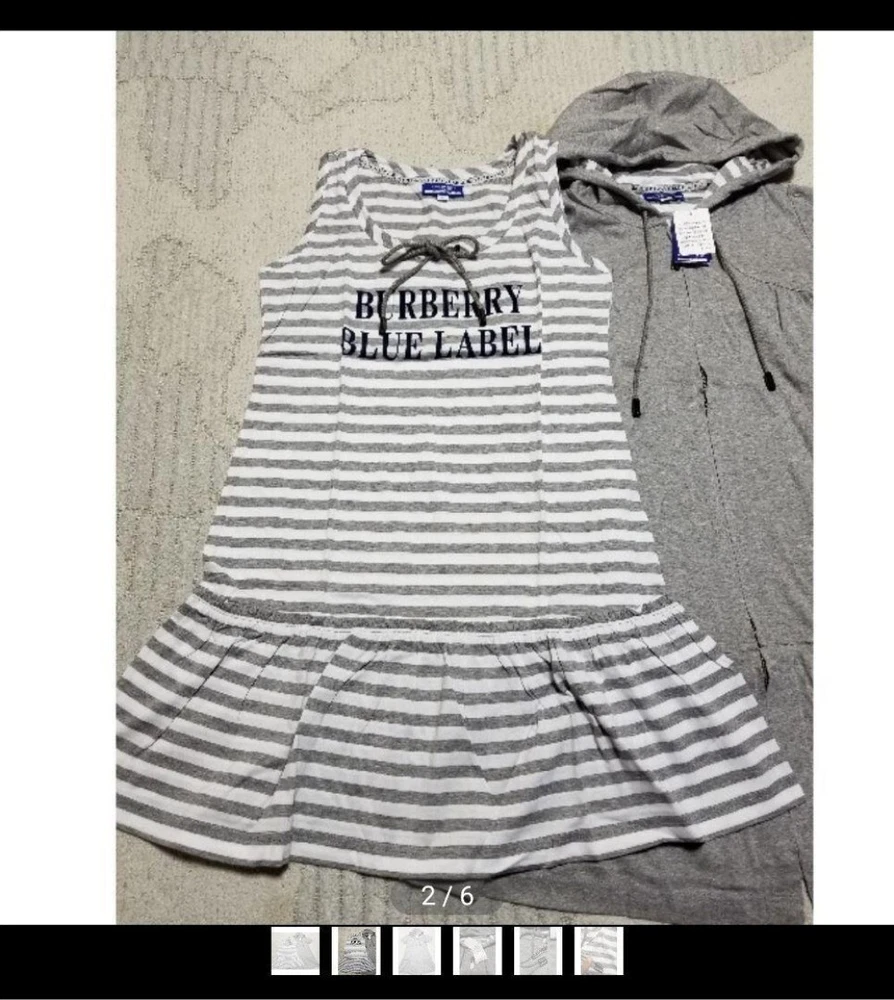
Task: Jump to the third photo thumbnail
Action: tap(416, 951)
